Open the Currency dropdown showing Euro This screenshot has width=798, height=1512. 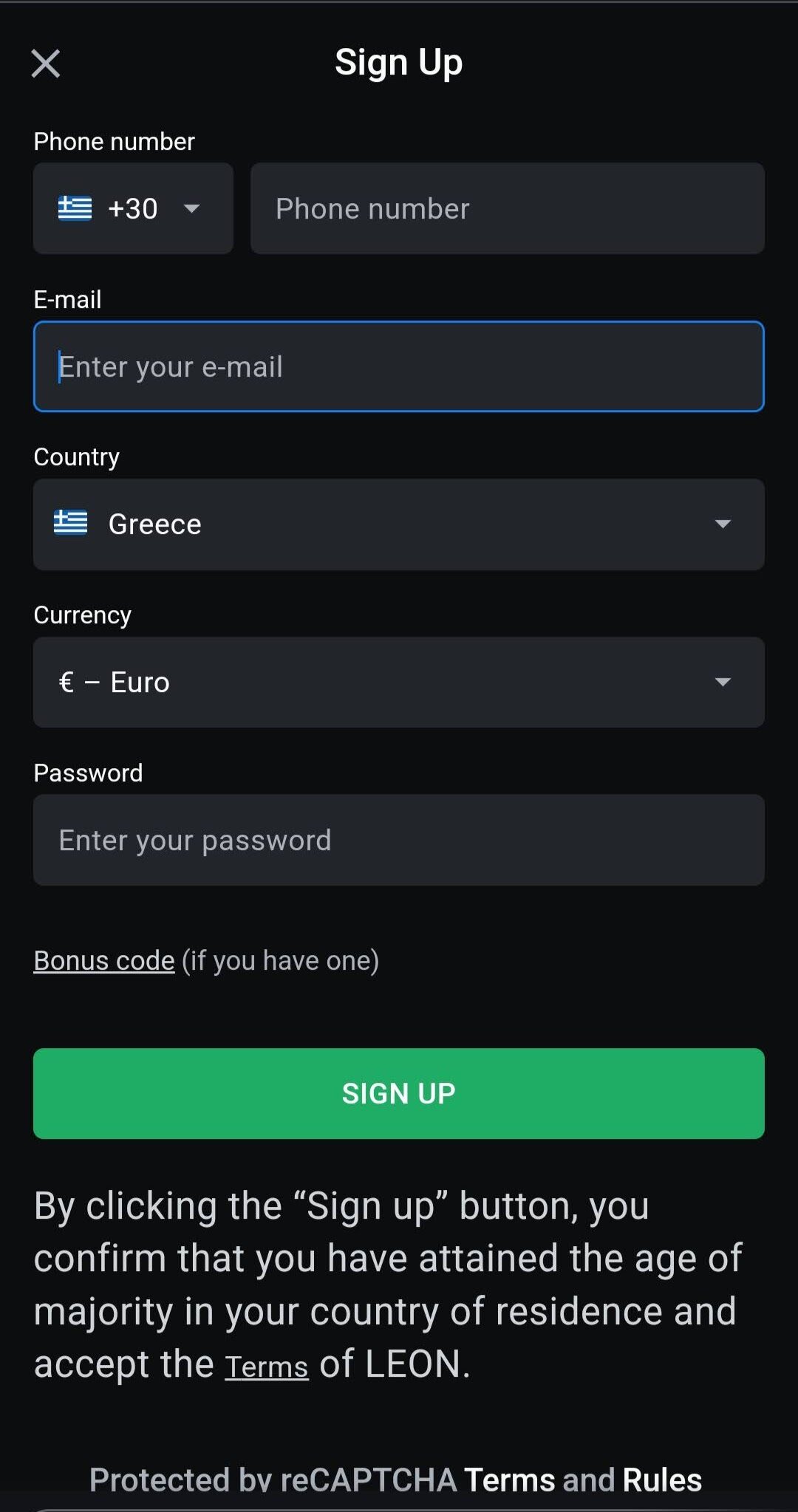tap(399, 683)
